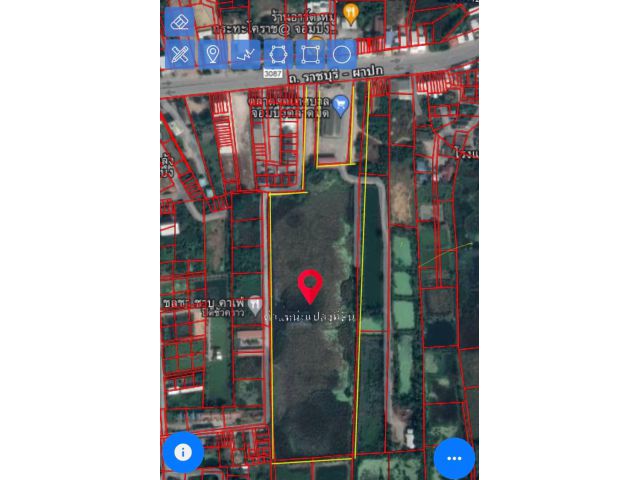Open the ruler and pencil measure tool
The image size is (640, 480).
[x=180, y=54]
